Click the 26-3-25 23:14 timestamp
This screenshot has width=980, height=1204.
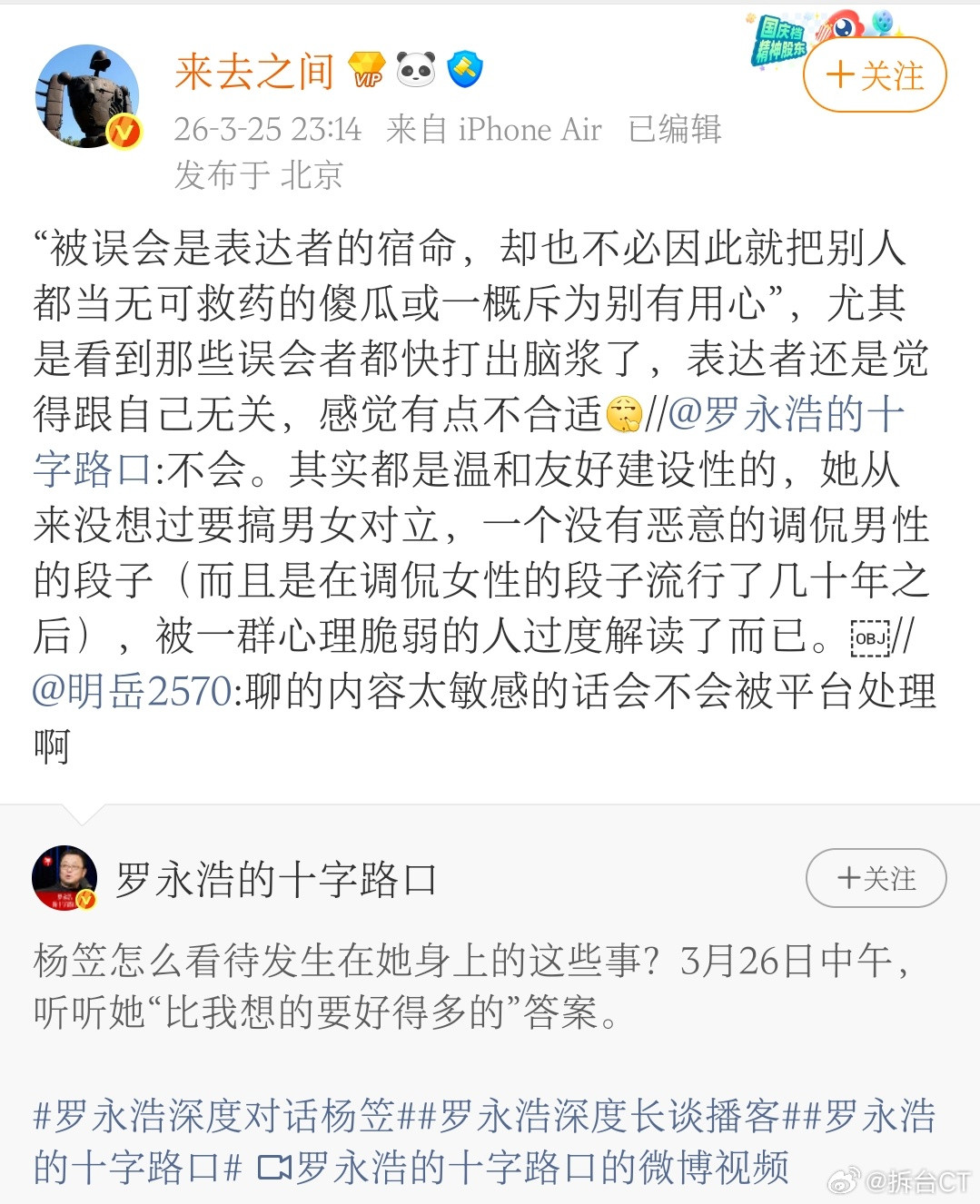[268, 129]
